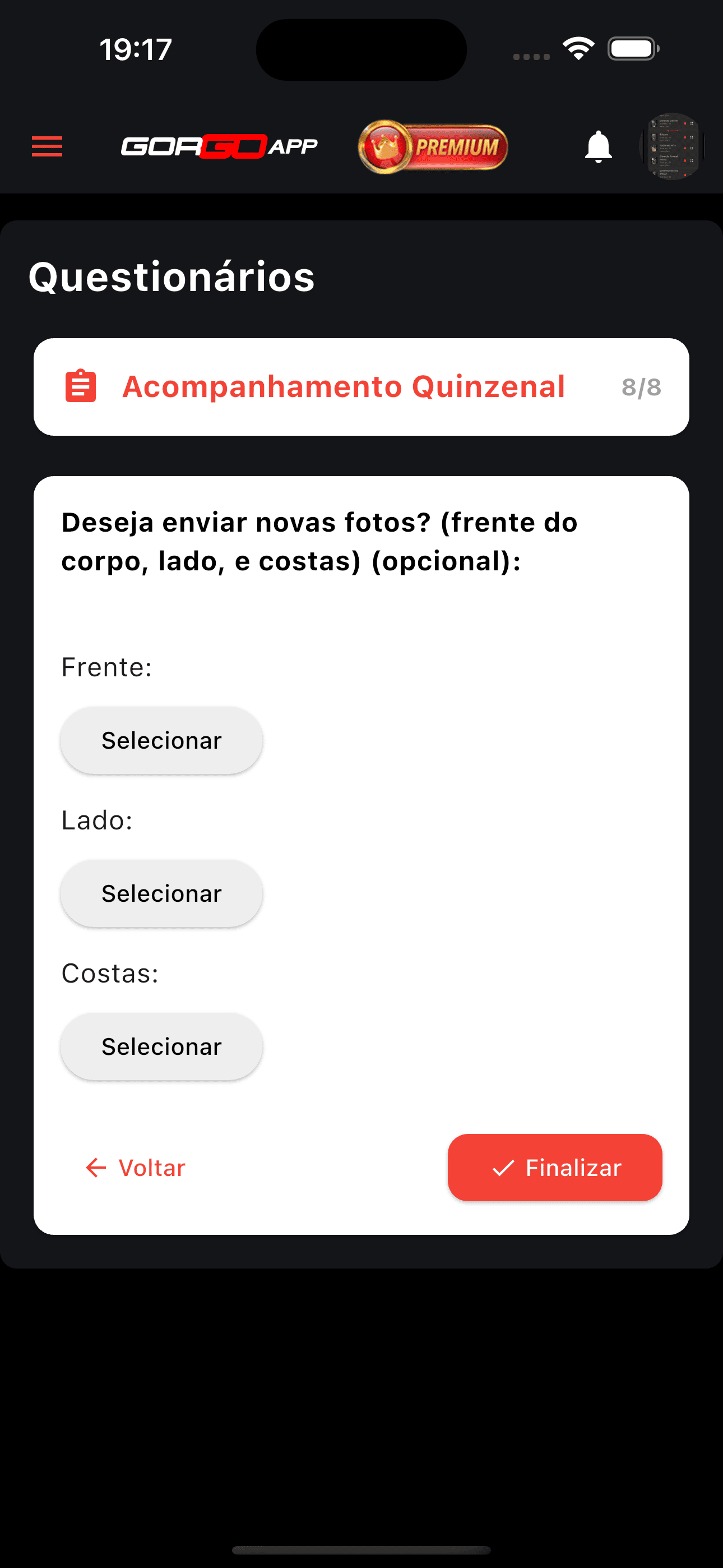The image size is (723, 1568).
Task: Select a photo for Lado
Action: point(161,892)
